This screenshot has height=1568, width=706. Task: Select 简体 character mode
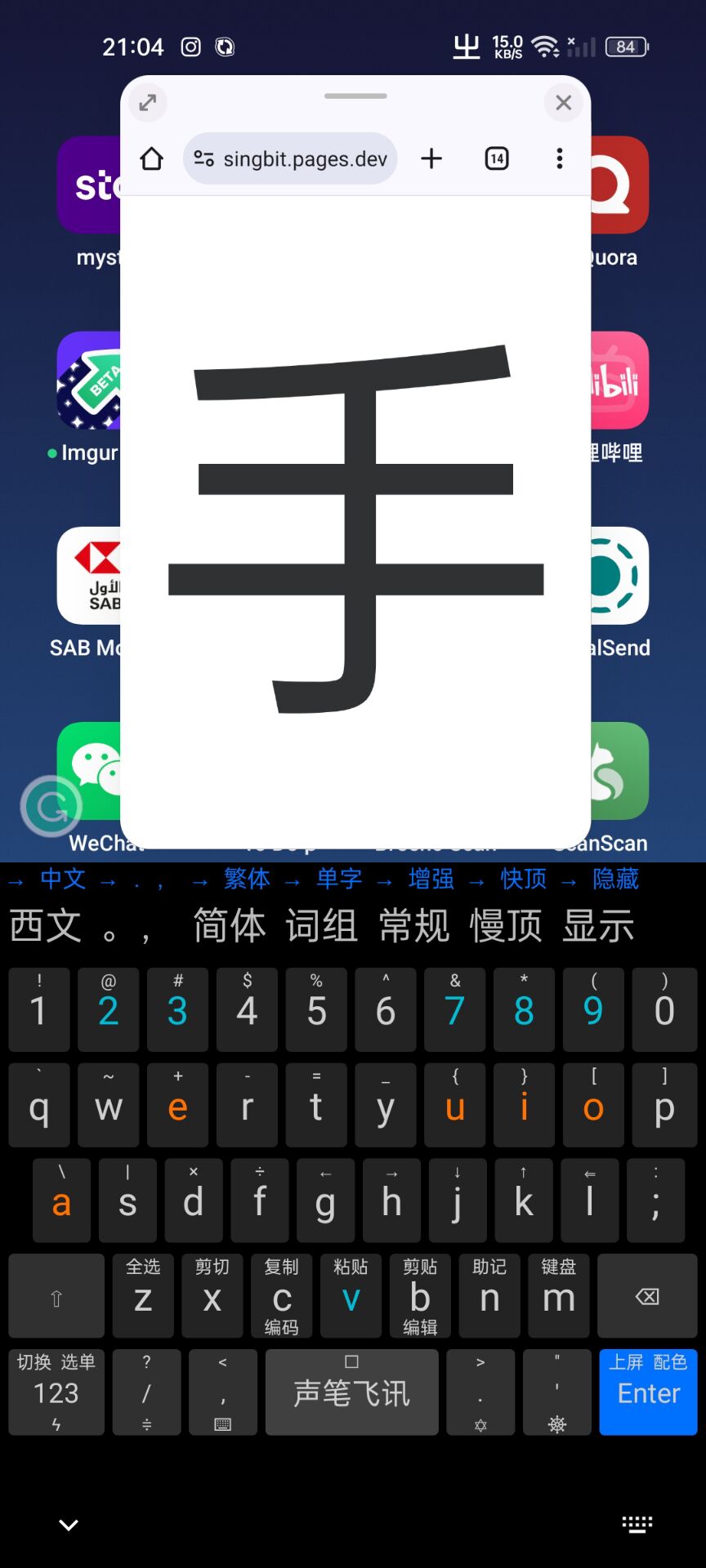(230, 926)
